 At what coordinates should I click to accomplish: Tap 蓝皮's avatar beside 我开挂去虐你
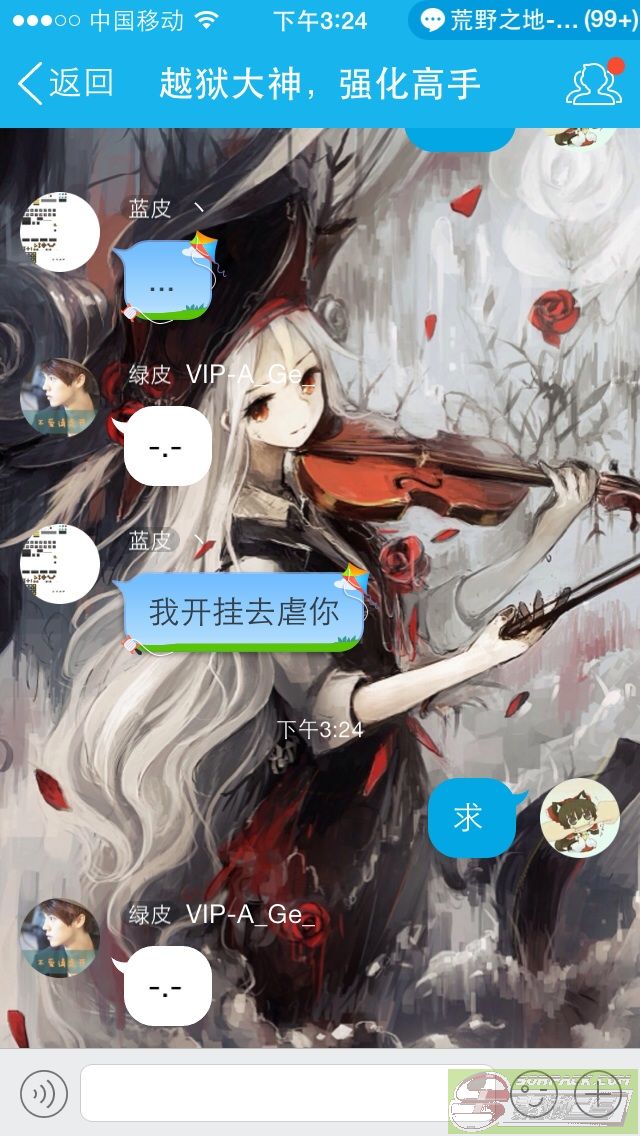click(x=59, y=564)
